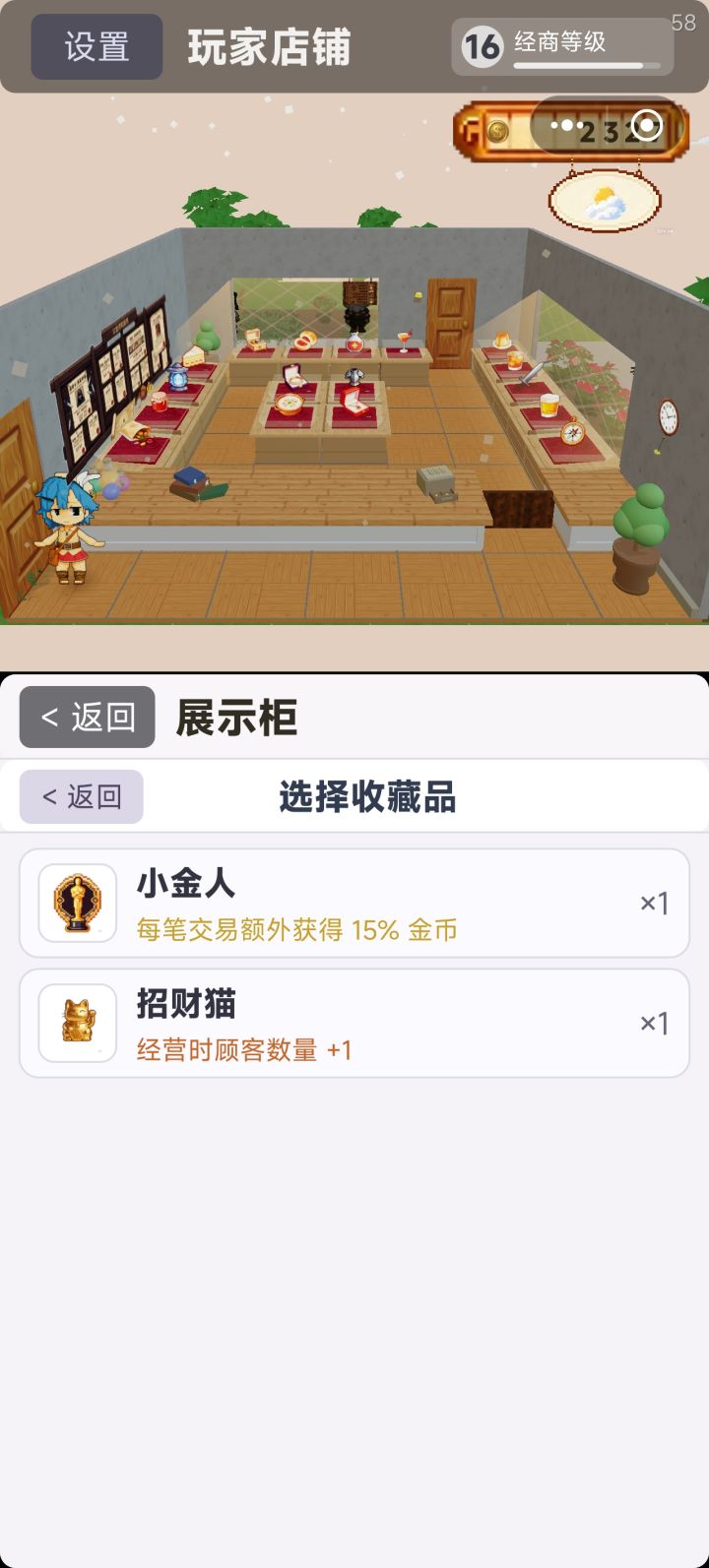Select the 招财猫 collection row
Viewport: 709px width, 1568px height.
coord(354,1023)
